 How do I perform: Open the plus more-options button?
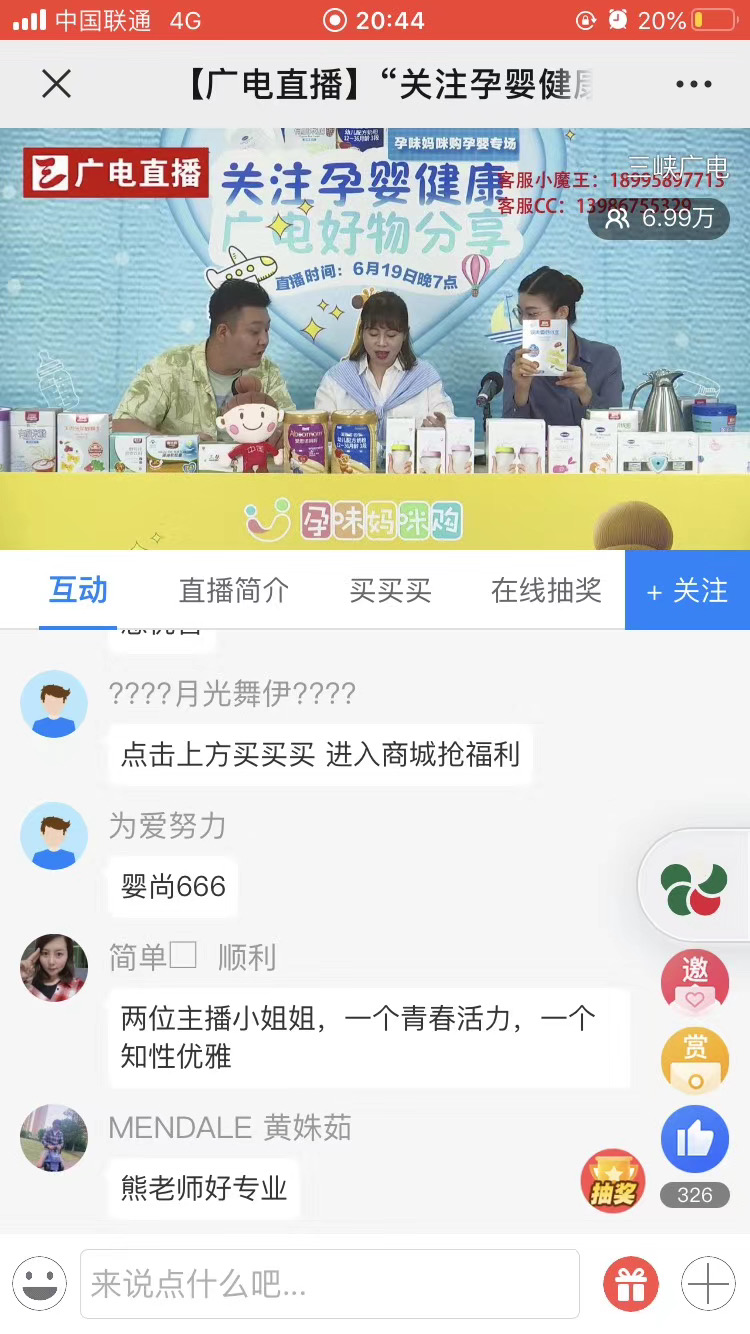tap(708, 1283)
